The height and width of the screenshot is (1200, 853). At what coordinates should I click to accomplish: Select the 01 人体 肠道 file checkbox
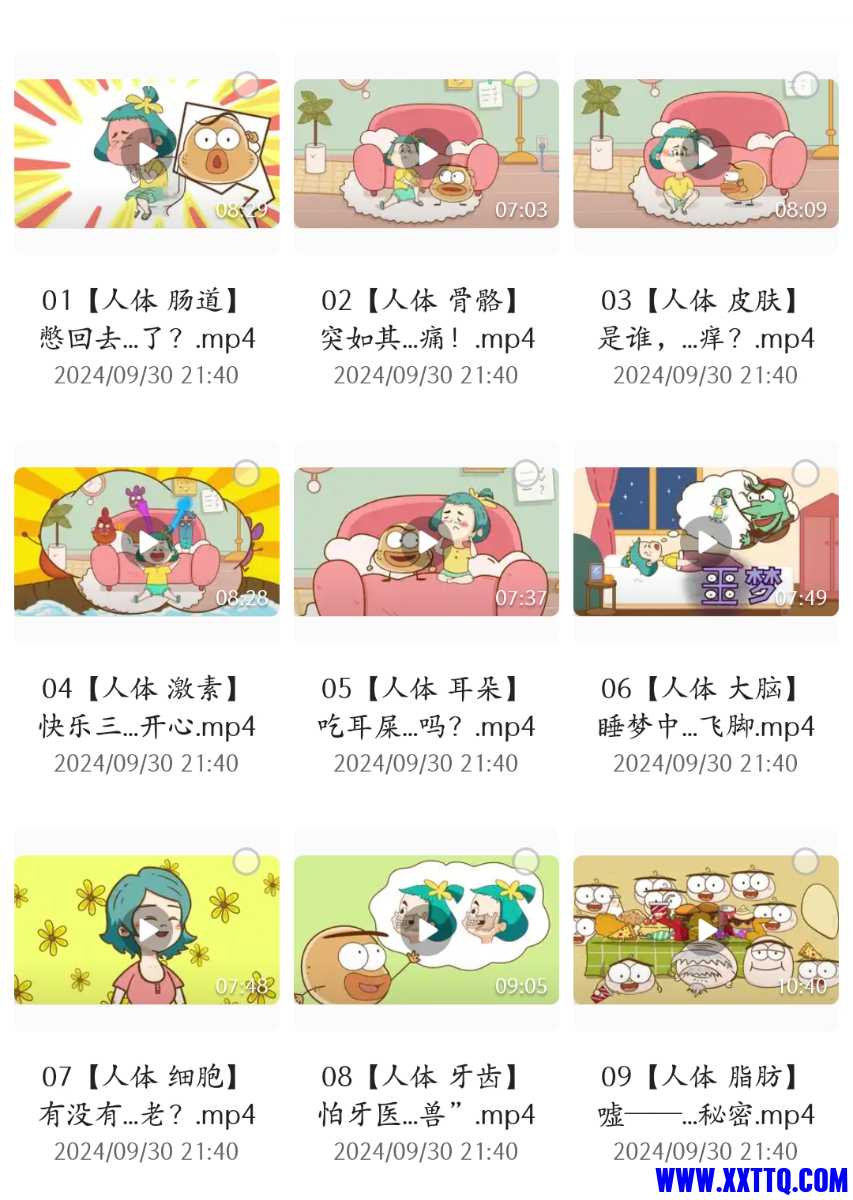[x=246, y=85]
